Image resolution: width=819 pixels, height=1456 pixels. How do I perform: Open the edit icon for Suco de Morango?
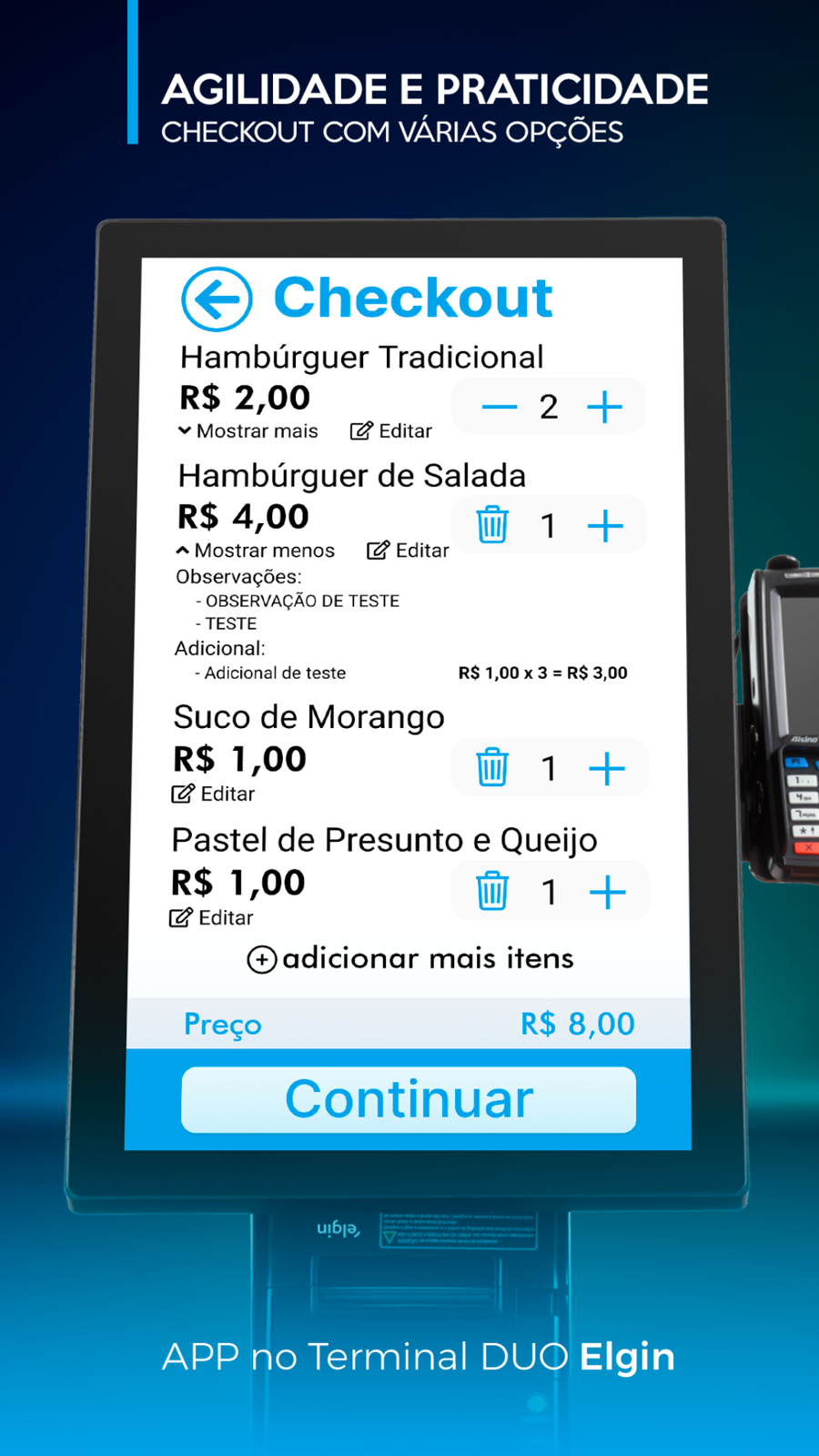(x=182, y=793)
